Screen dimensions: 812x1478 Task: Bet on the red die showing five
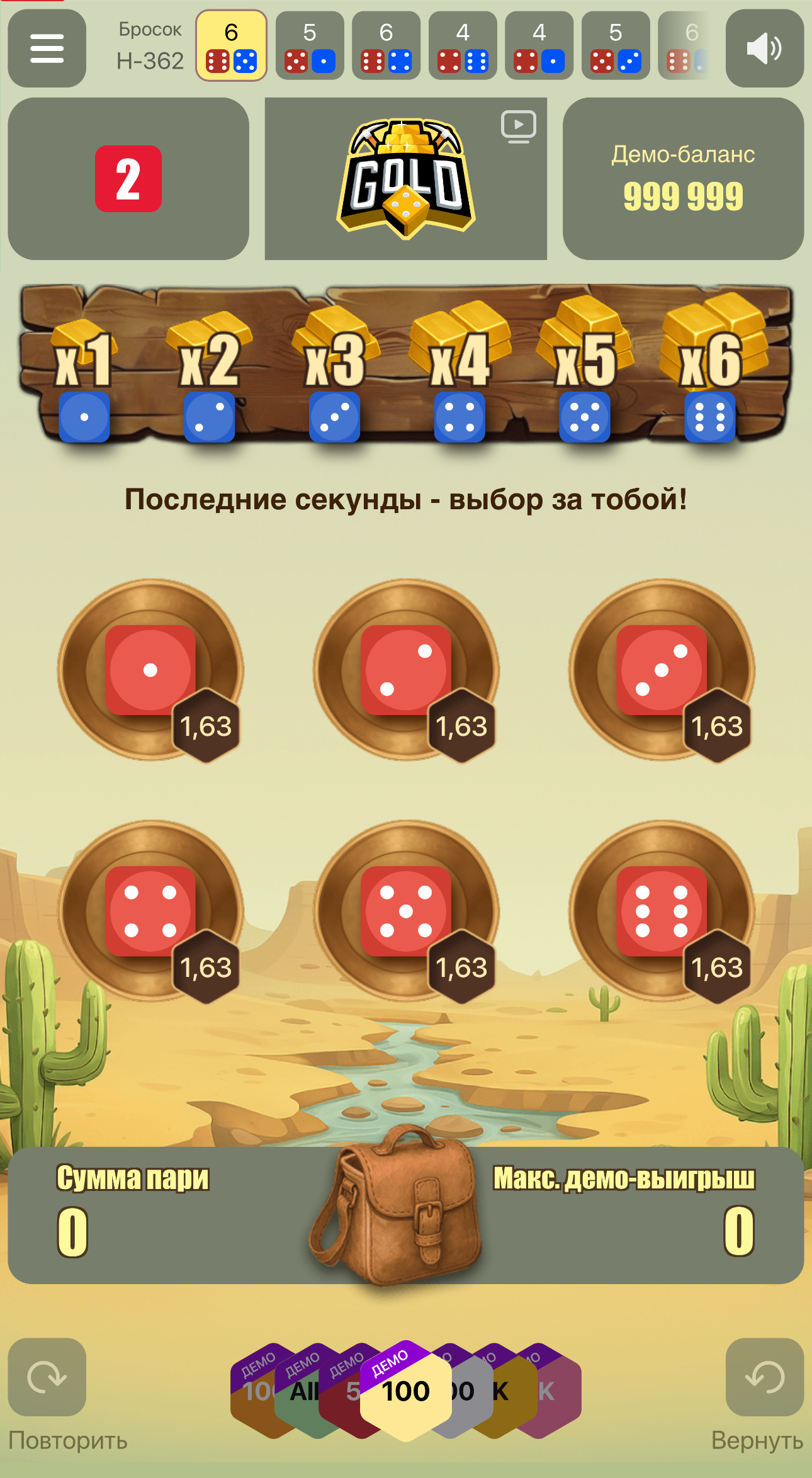click(x=406, y=910)
